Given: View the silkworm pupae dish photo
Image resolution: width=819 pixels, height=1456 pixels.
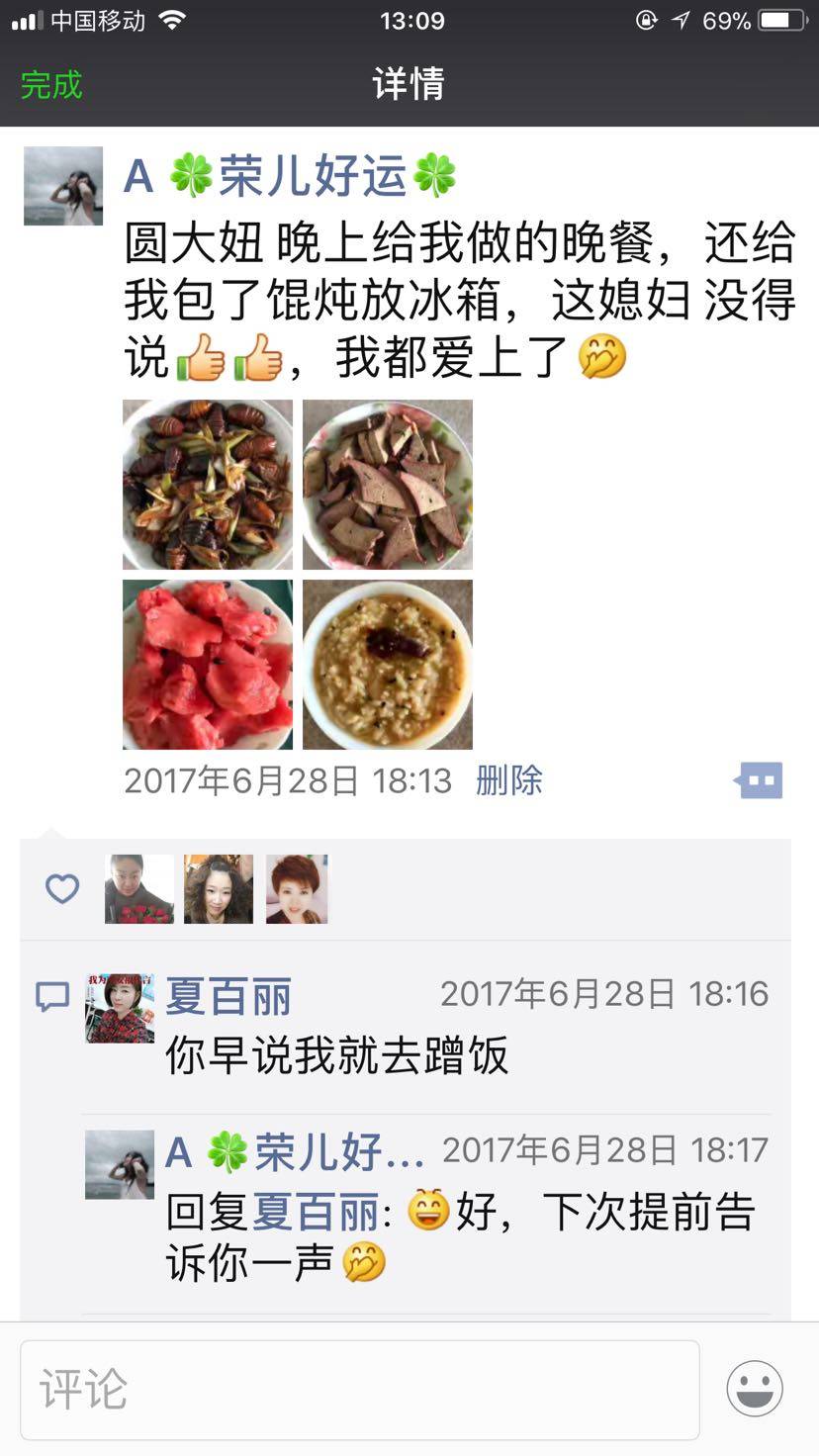Looking at the screenshot, I should click(x=208, y=485).
